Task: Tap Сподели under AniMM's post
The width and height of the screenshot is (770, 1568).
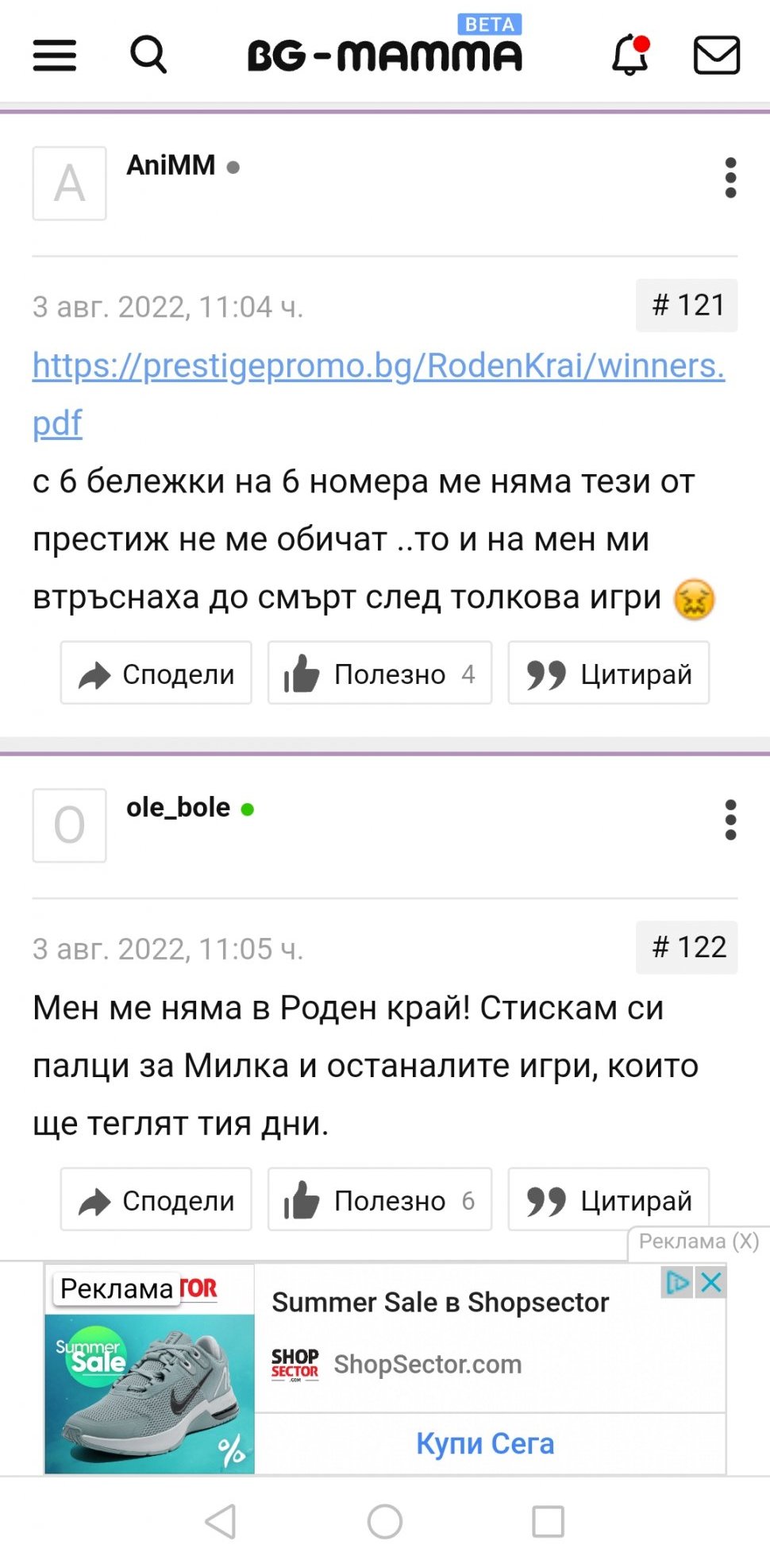Action: (x=156, y=674)
